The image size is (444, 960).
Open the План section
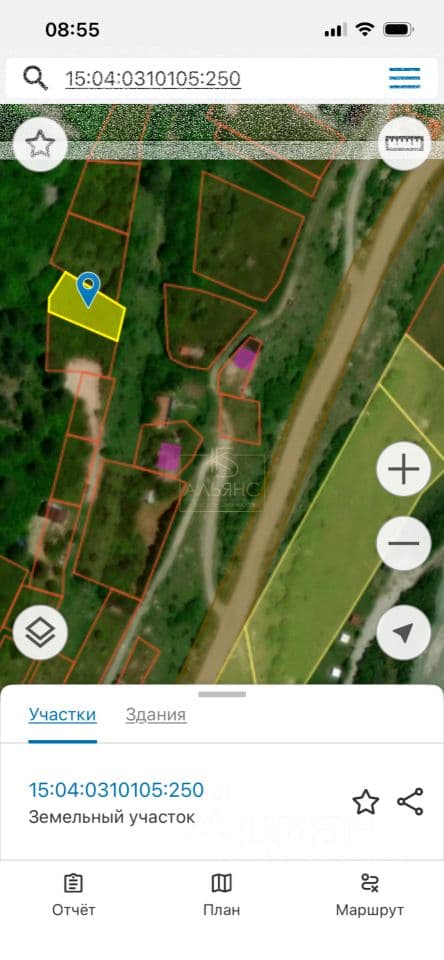point(222,895)
